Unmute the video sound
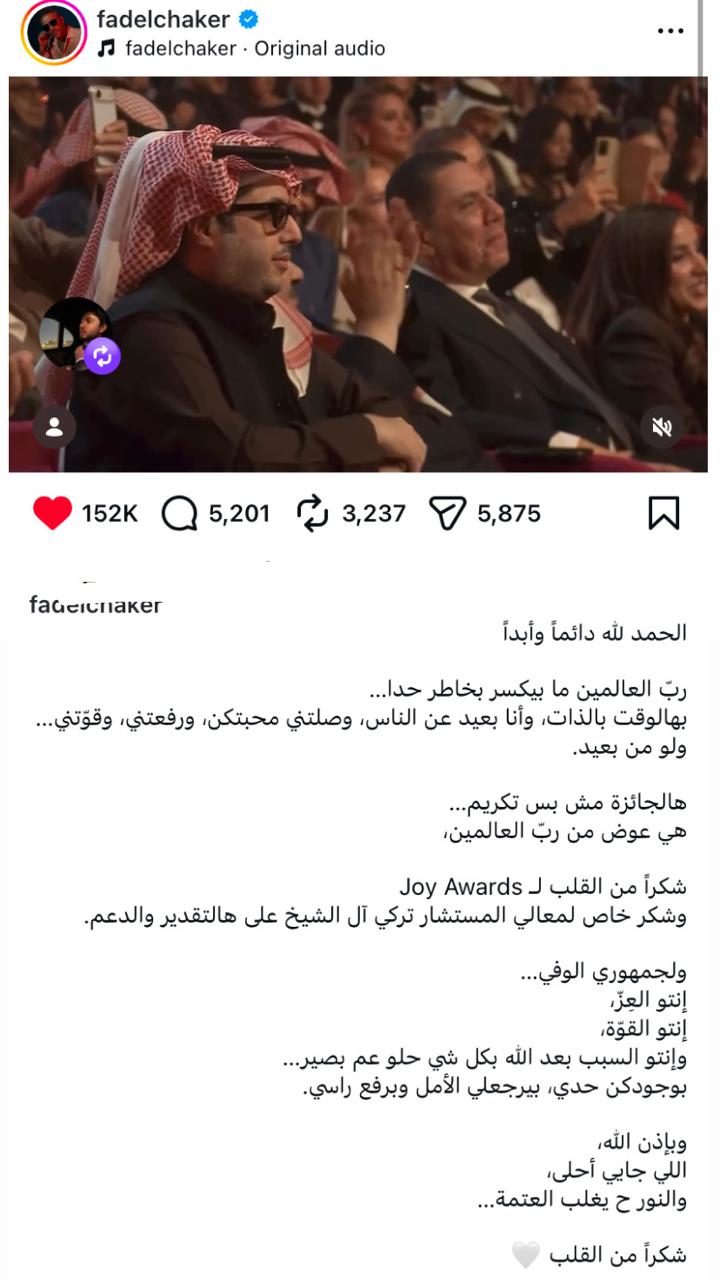The width and height of the screenshot is (720, 1280). tap(662, 428)
